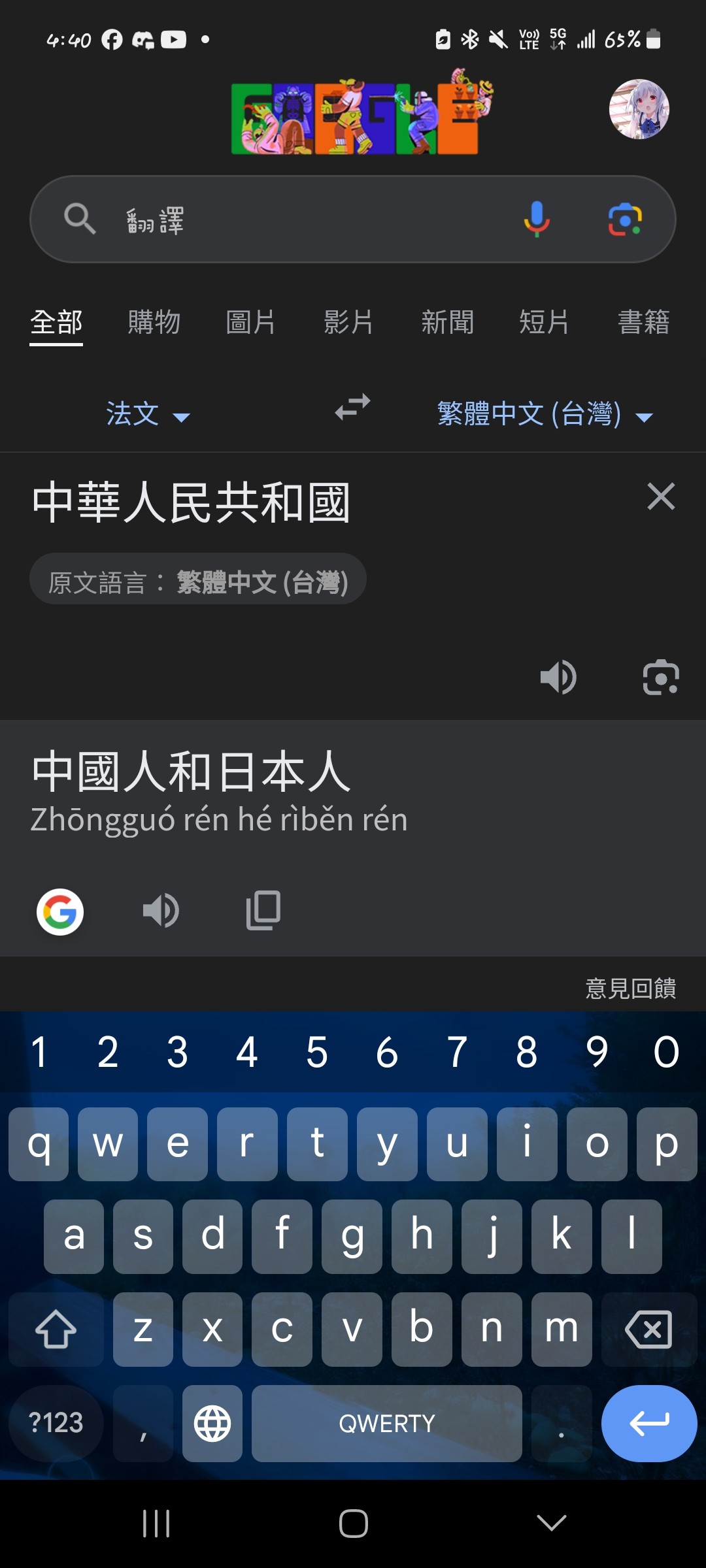Viewport: 706px width, 1568px height.
Task: Open Google Lens camera search
Action: (625, 220)
